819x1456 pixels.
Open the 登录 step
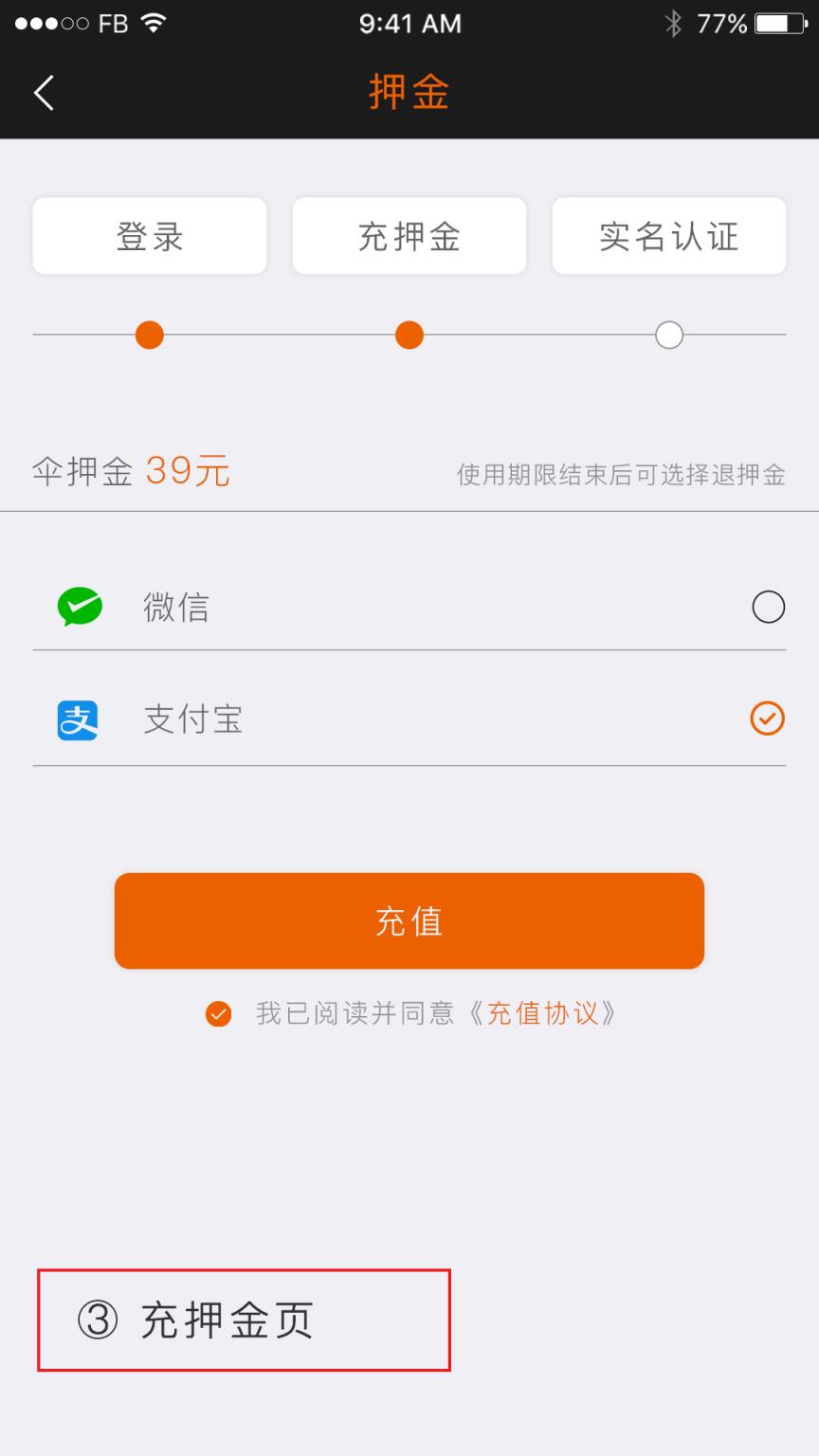click(x=149, y=236)
